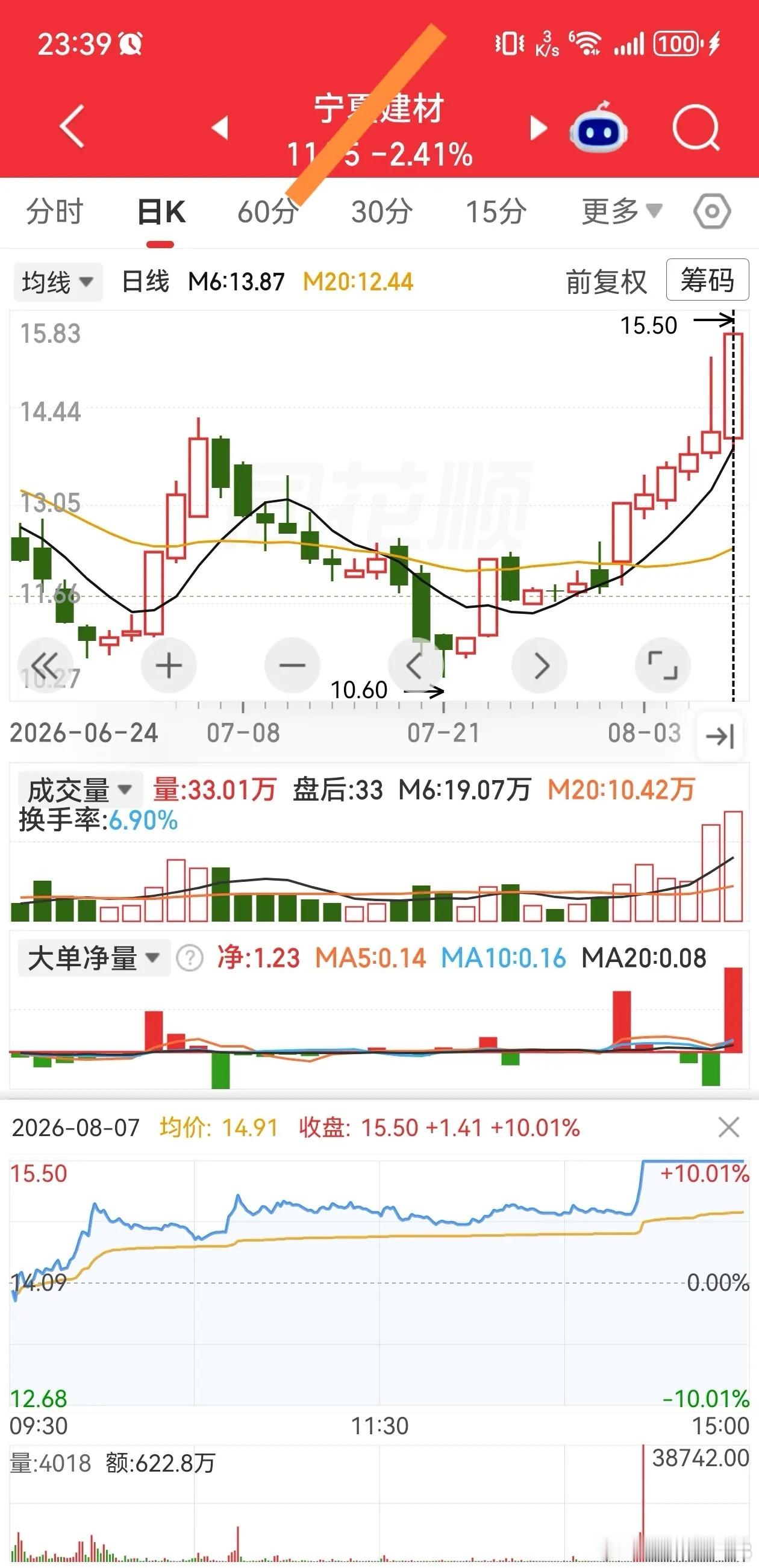Select the 15分 chart tab
759x1568 pixels.
pyautogui.click(x=496, y=212)
